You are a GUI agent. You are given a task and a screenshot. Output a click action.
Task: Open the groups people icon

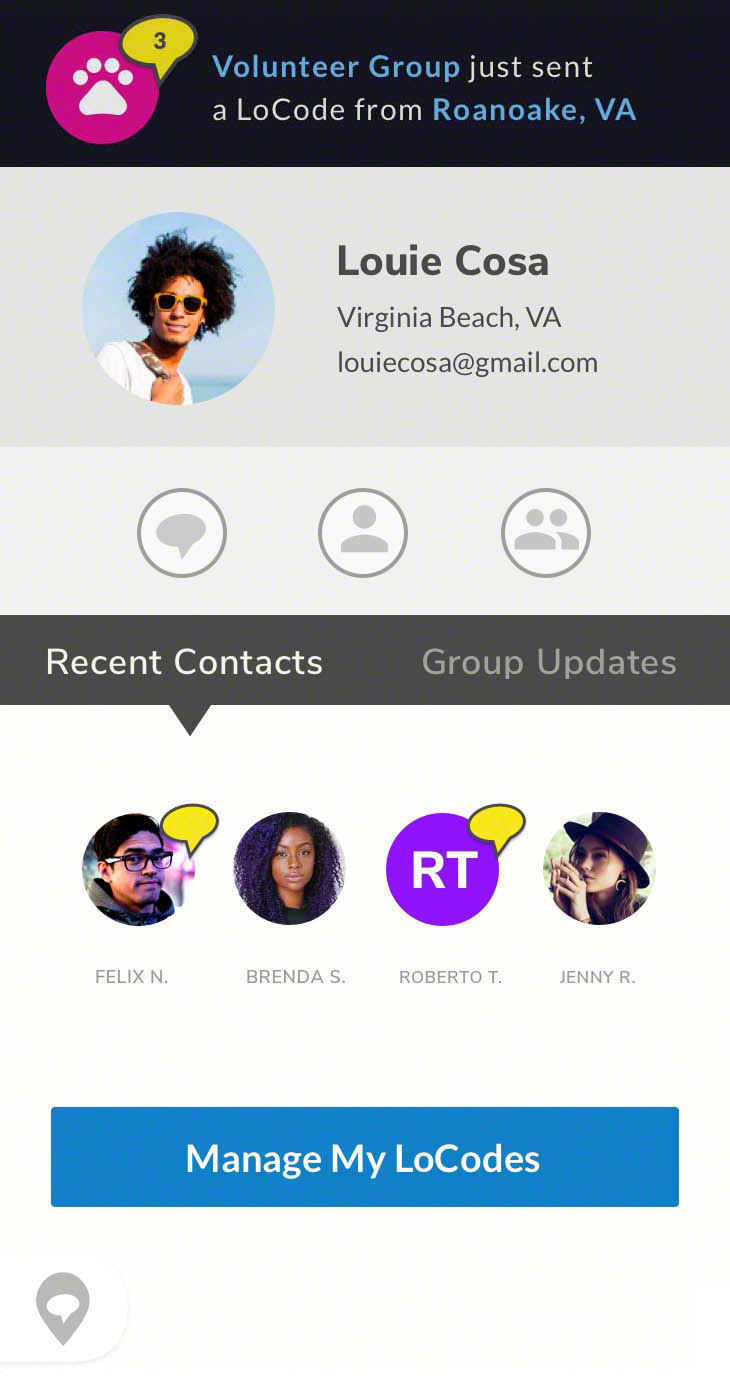click(x=546, y=533)
